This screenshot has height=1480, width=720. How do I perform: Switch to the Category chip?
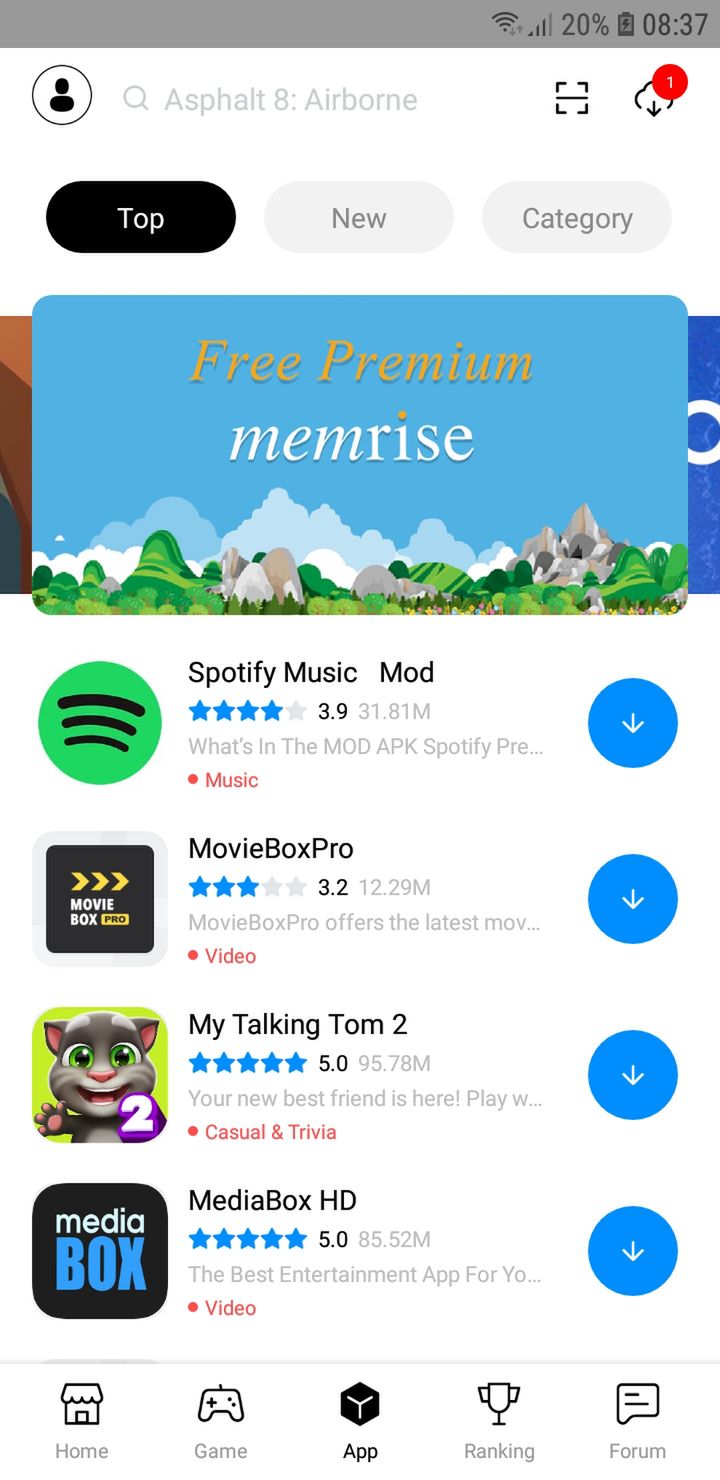(577, 217)
